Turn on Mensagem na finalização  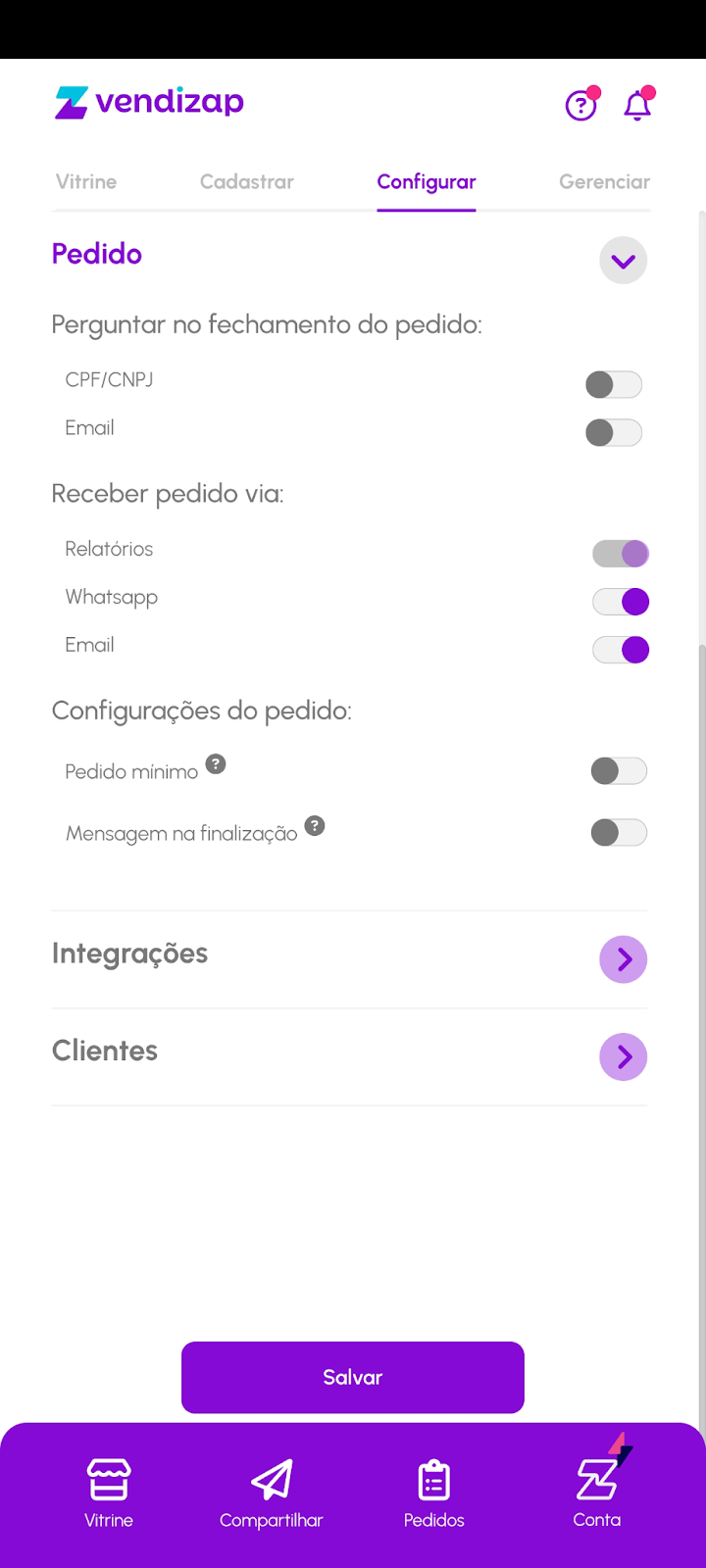619,833
